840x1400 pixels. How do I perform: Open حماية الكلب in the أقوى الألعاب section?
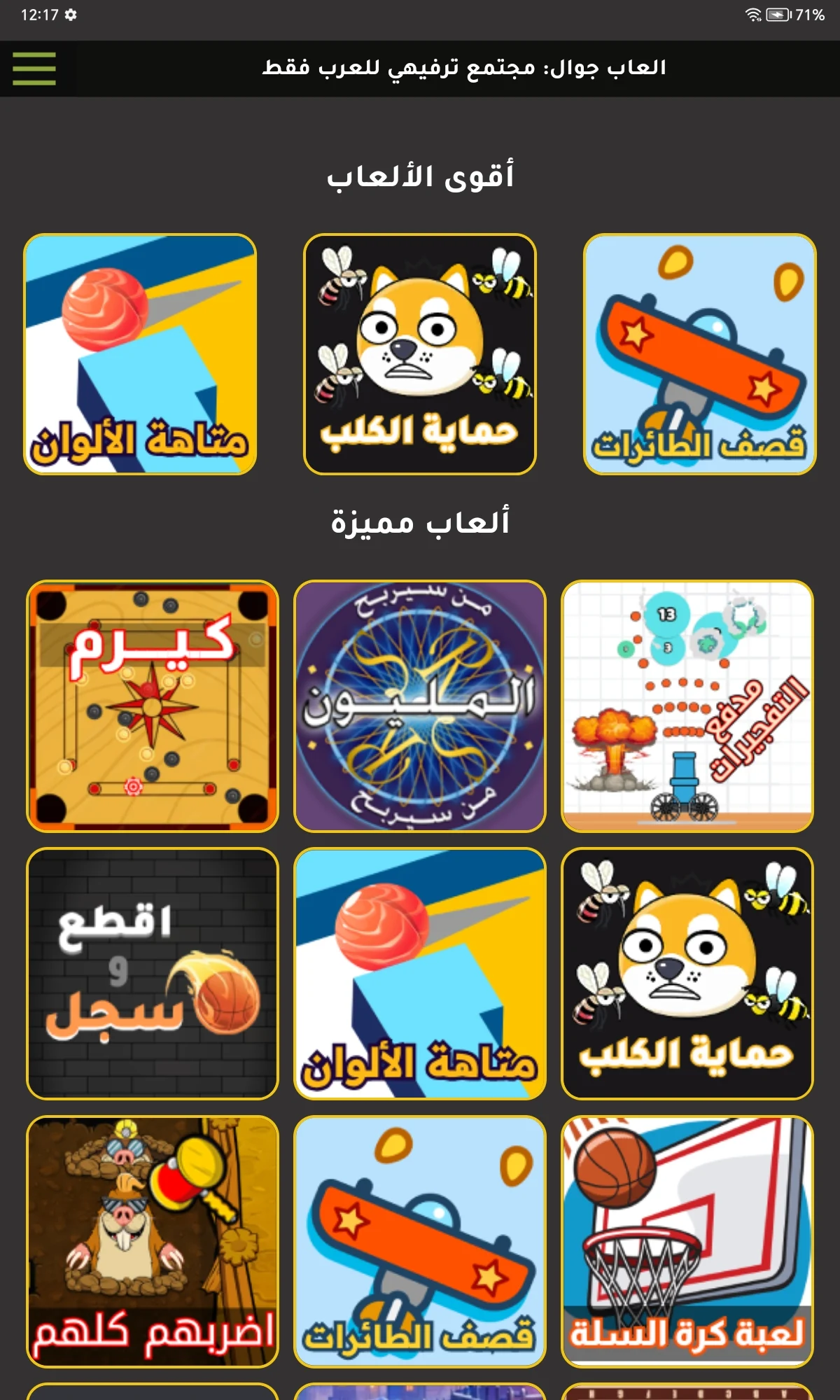pos(420,354)
